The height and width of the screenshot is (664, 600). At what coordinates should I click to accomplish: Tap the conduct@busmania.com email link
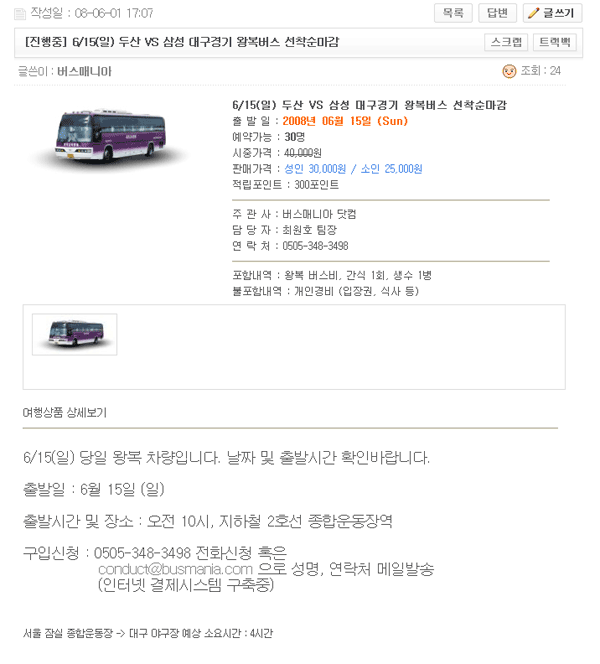point(175,569)
